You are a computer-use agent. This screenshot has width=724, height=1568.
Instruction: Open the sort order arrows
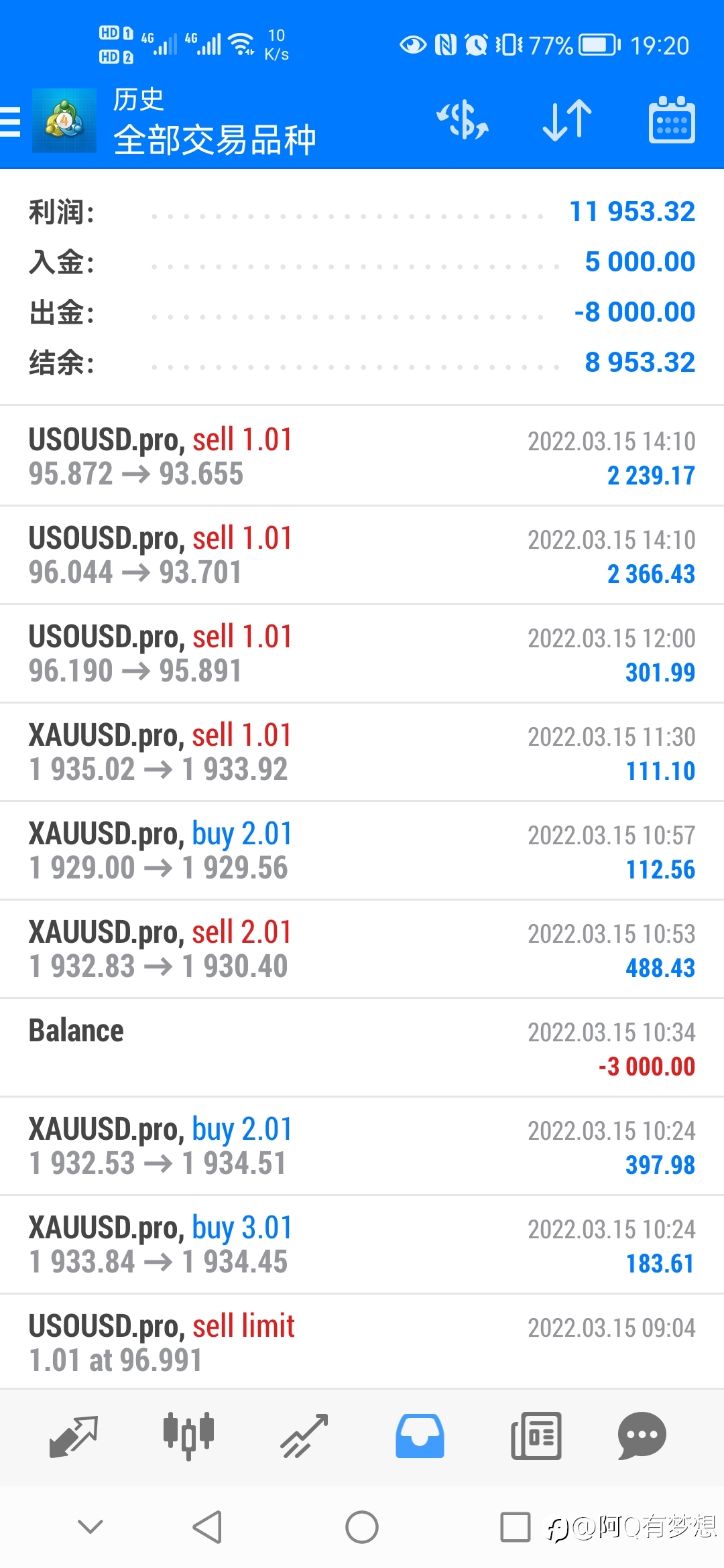click(x=567, y=121)
